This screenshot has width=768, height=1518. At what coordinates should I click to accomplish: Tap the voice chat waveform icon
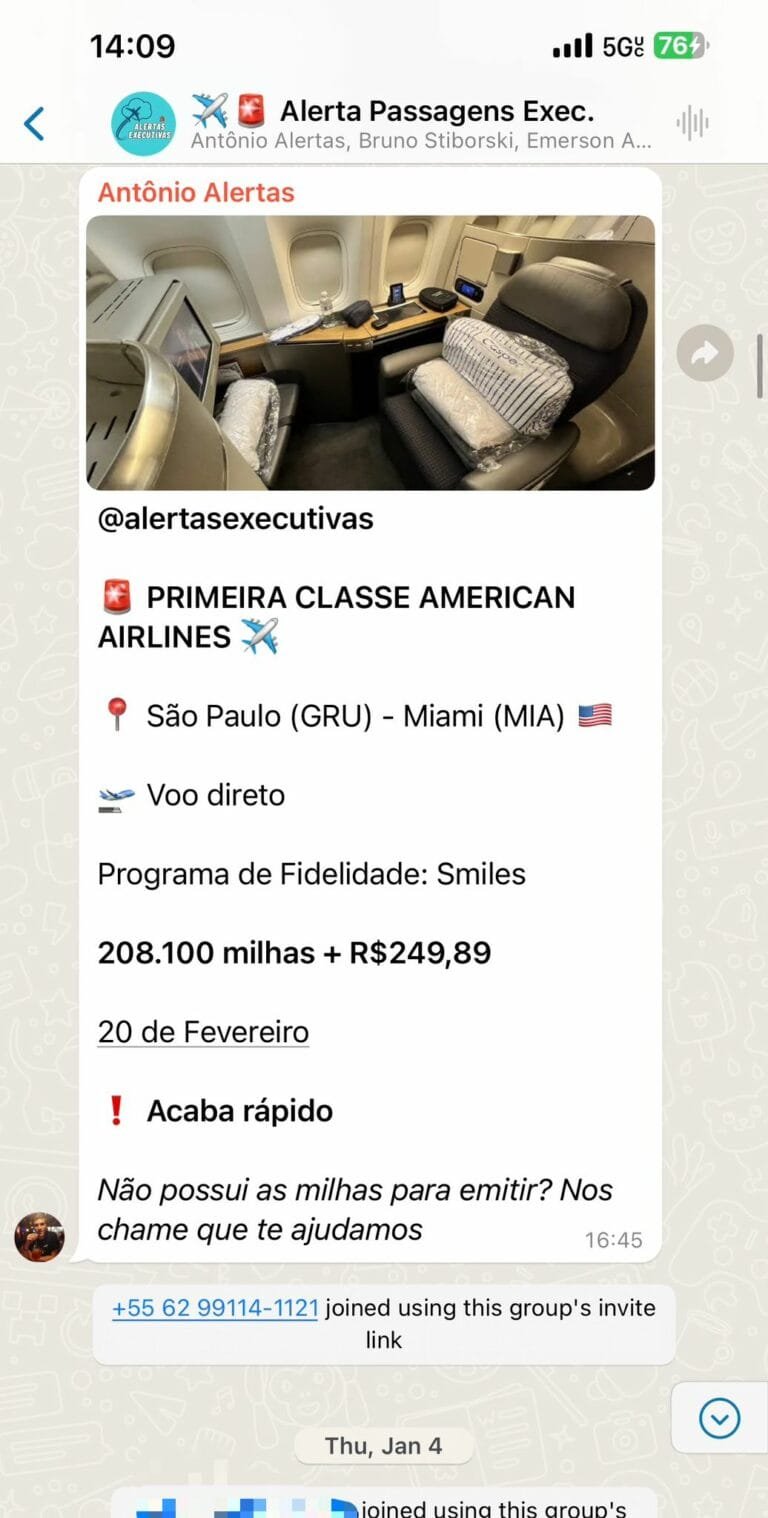pyautogui.click(x=692, y=123)
